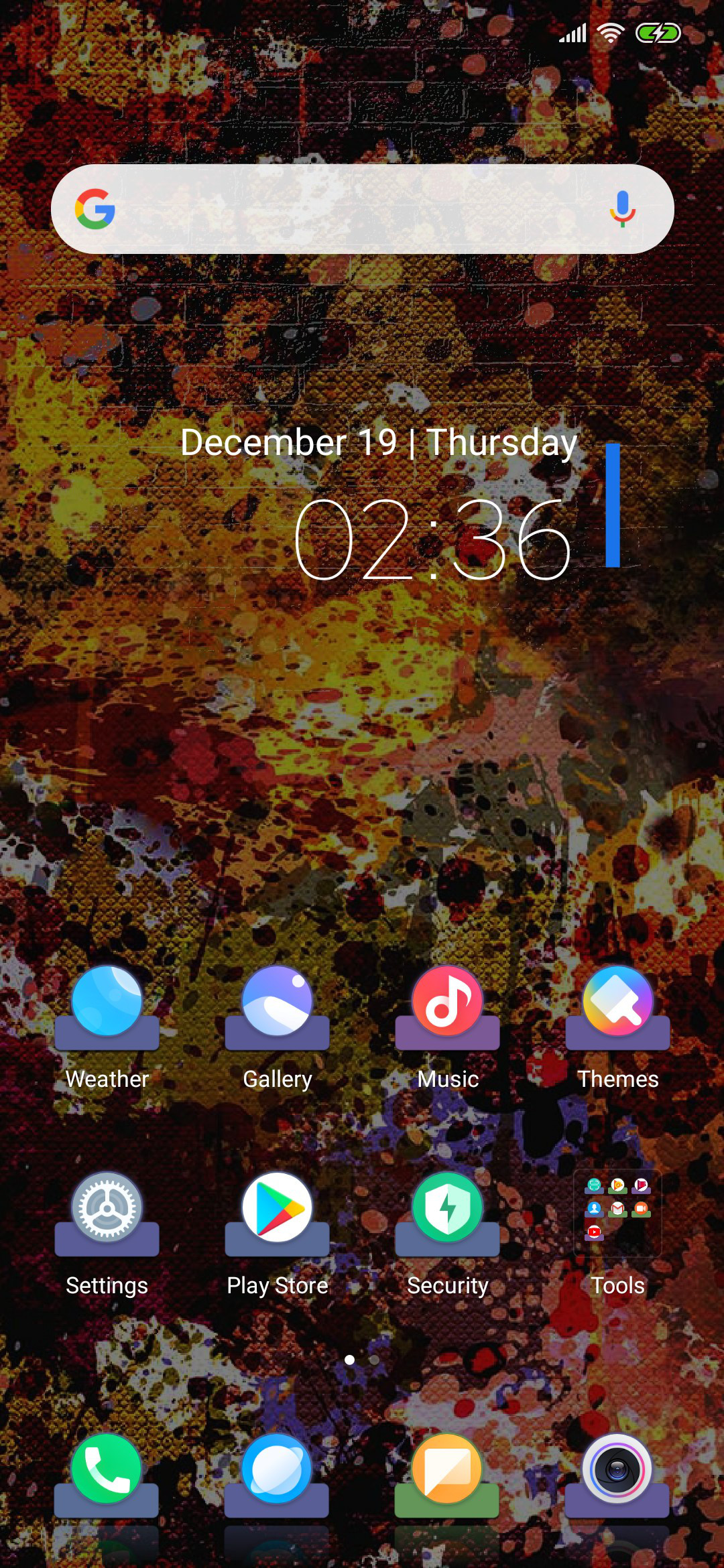The image size is (724, 1568).
Task: Tap the clock widget showing 02:36
Action: point(432,539)
